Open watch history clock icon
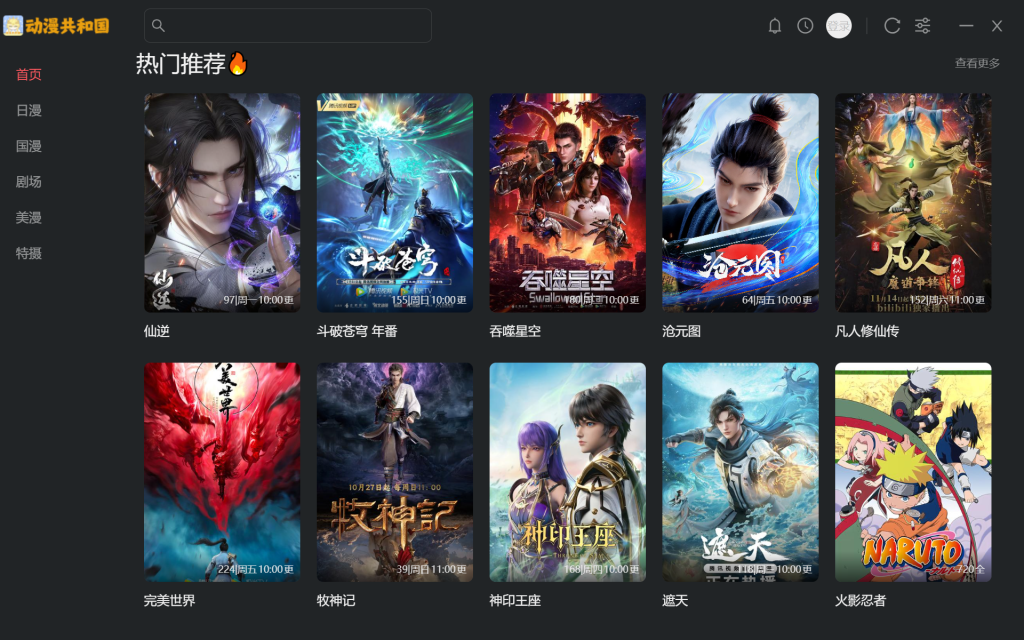 coord(805,26)
